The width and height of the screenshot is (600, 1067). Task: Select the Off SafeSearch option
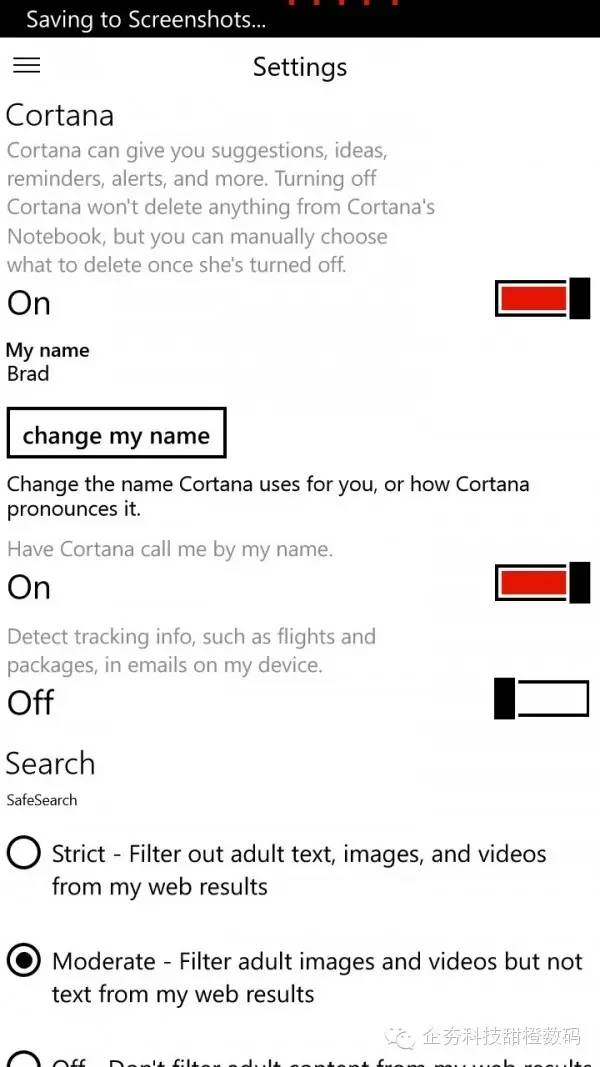pos(24,1059)
